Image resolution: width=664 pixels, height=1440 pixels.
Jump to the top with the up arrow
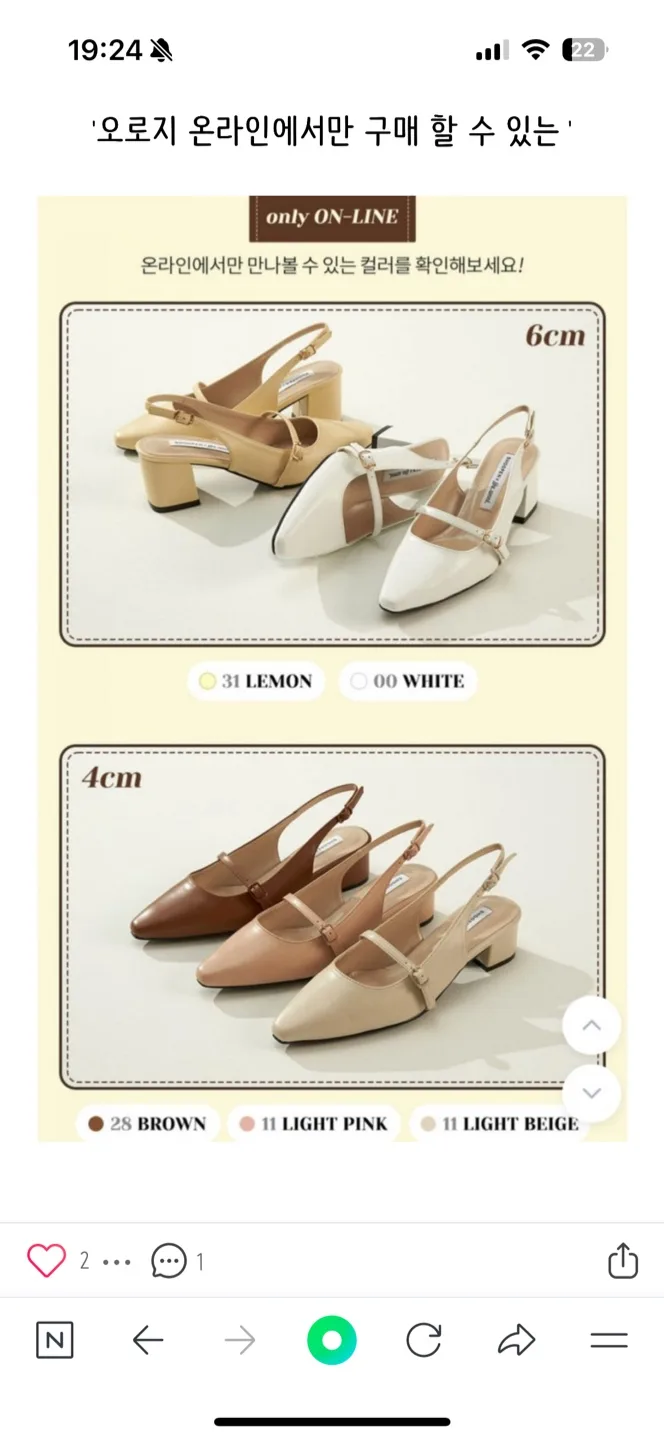click(591, 1026)
